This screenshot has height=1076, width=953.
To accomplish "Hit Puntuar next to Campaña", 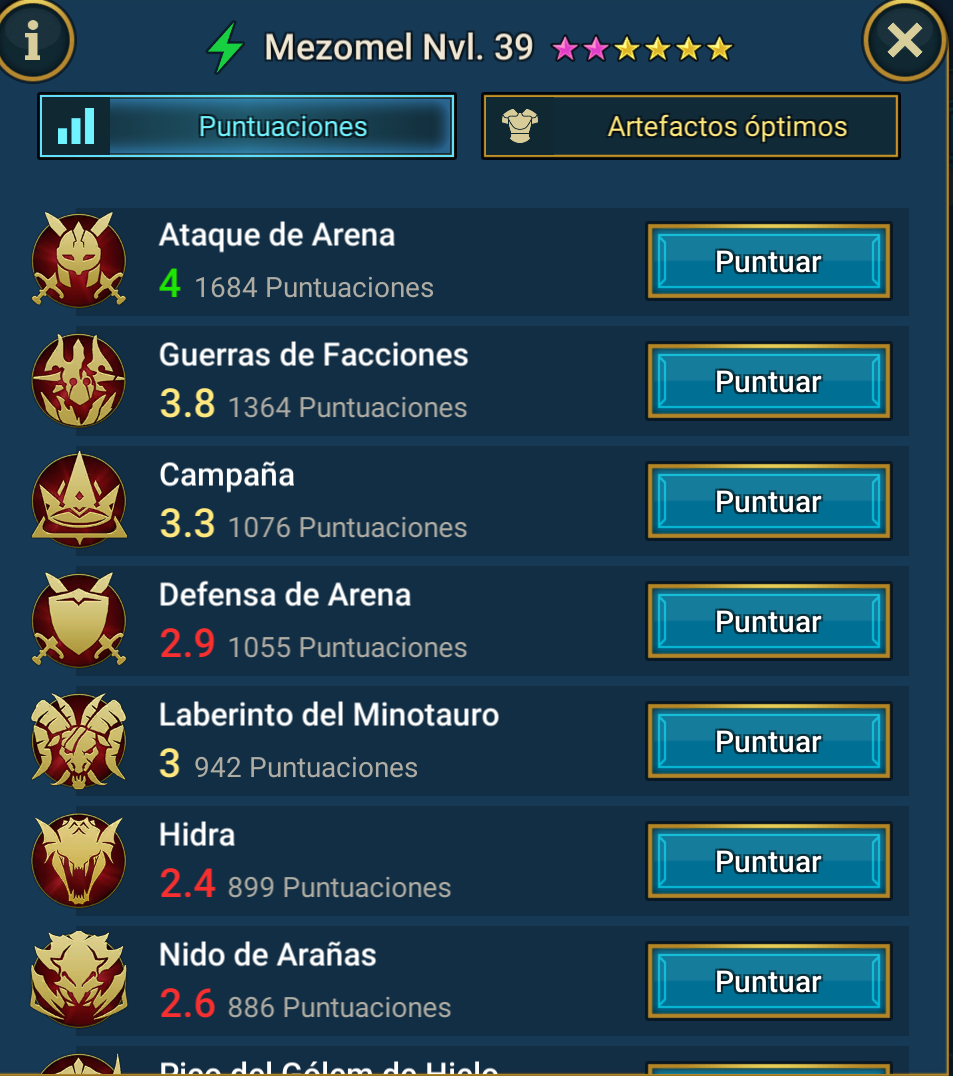I will pos(768,502).
